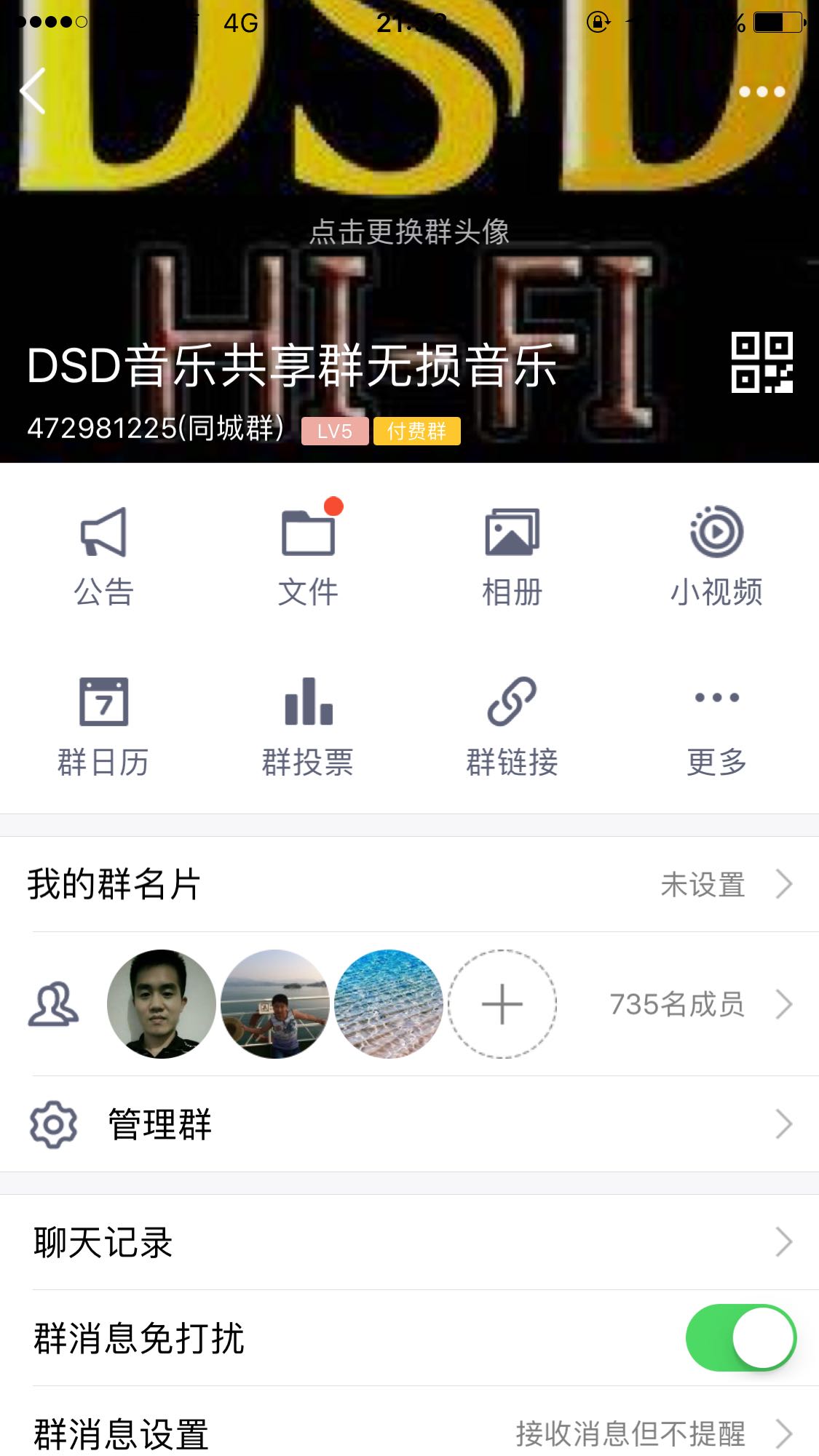Invite a member with the plus button
Image resolution: width=819 pixels, height=1456 pixels.
[x=502, y=1004]
